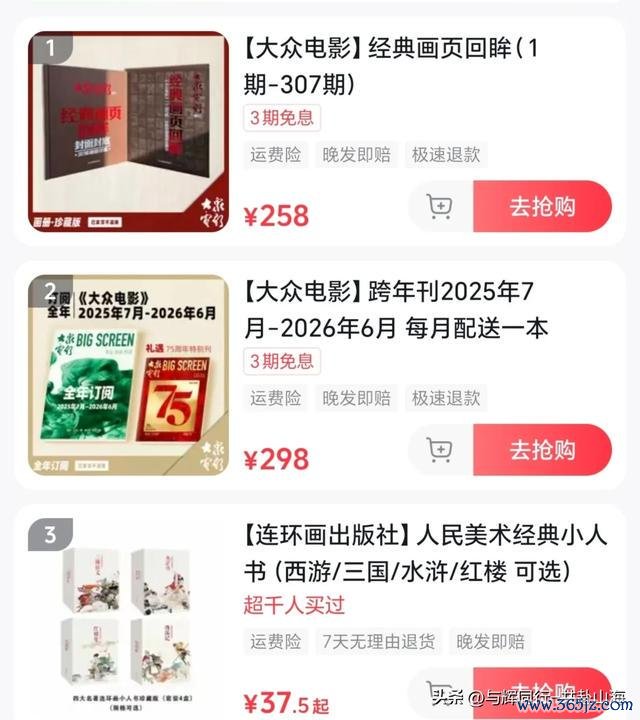Add 经典画页回眸 to the cart
Viewport: 640px width, 720px height.
[x=440, y=206]
